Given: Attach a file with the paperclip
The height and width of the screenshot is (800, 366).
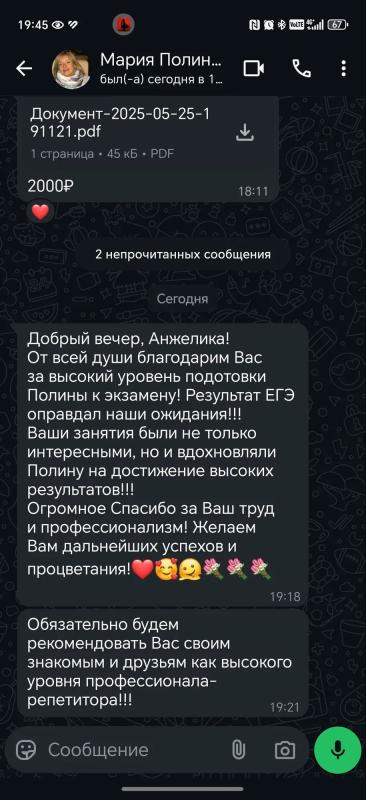Looking at the screenshot, I should [238, 749].
